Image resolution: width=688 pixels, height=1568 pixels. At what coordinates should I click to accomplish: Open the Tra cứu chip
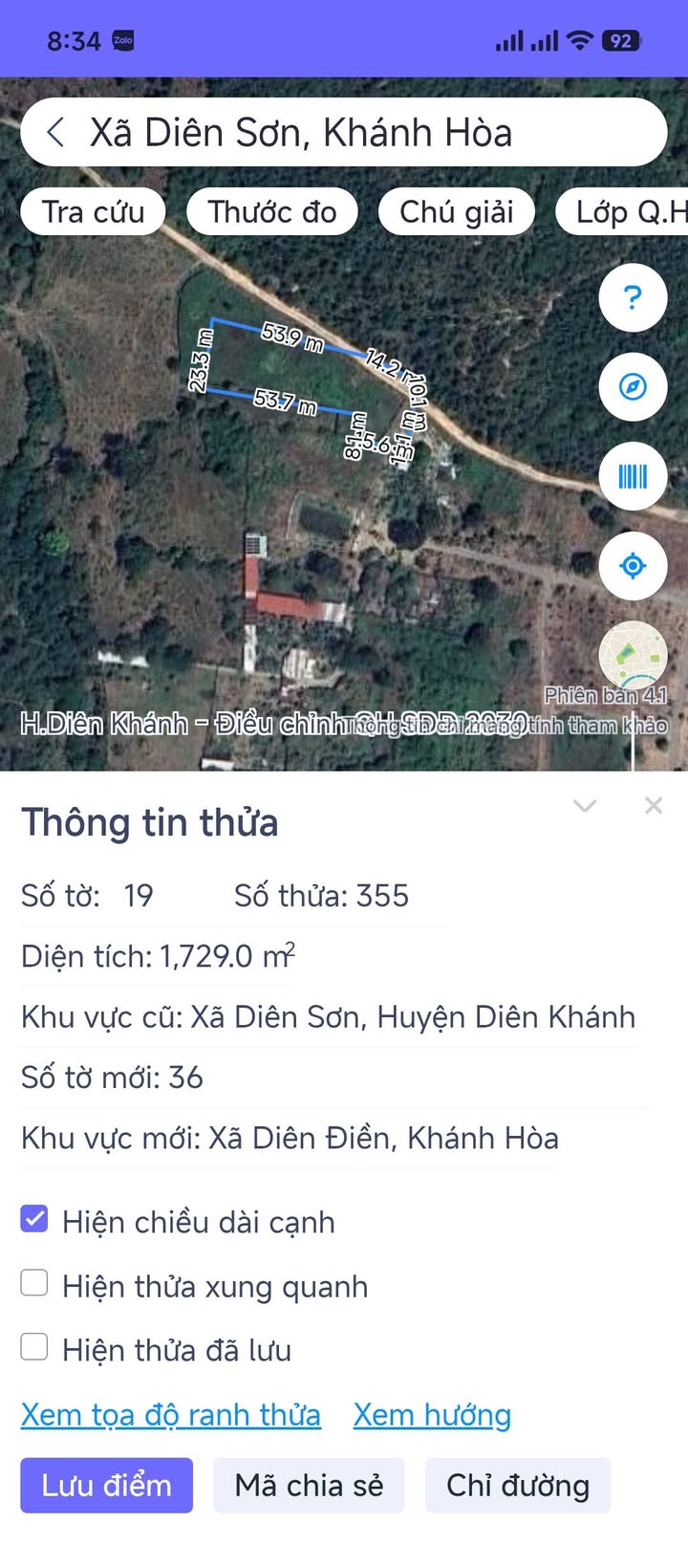pyautogui.click(x=93, y=211)
